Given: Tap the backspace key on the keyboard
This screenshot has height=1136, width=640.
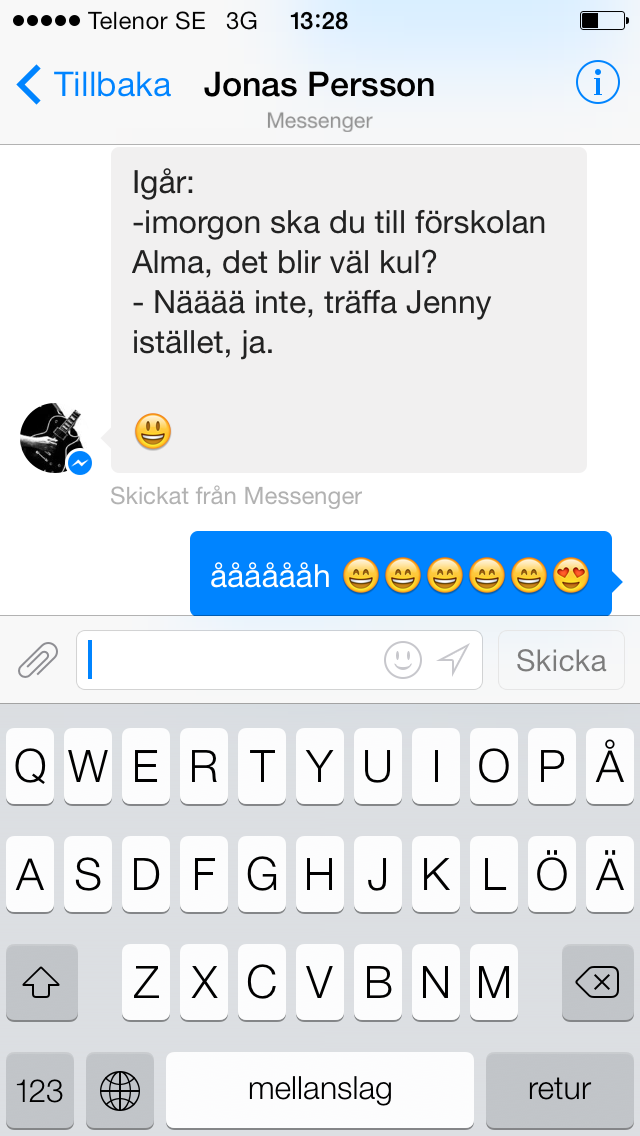Looking at the screenshot, I should point(597,982).
